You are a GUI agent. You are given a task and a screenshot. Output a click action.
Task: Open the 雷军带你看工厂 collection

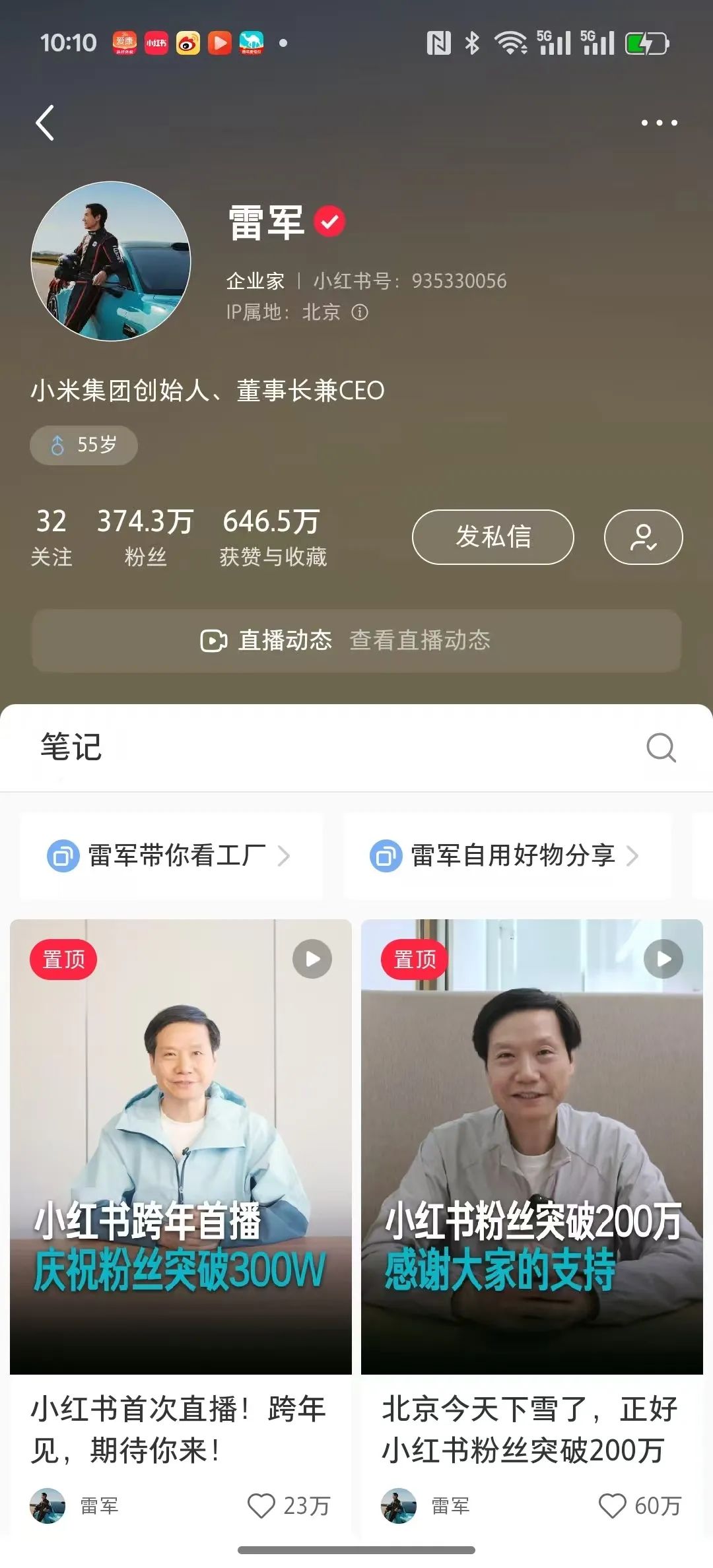tap(170, 856)
